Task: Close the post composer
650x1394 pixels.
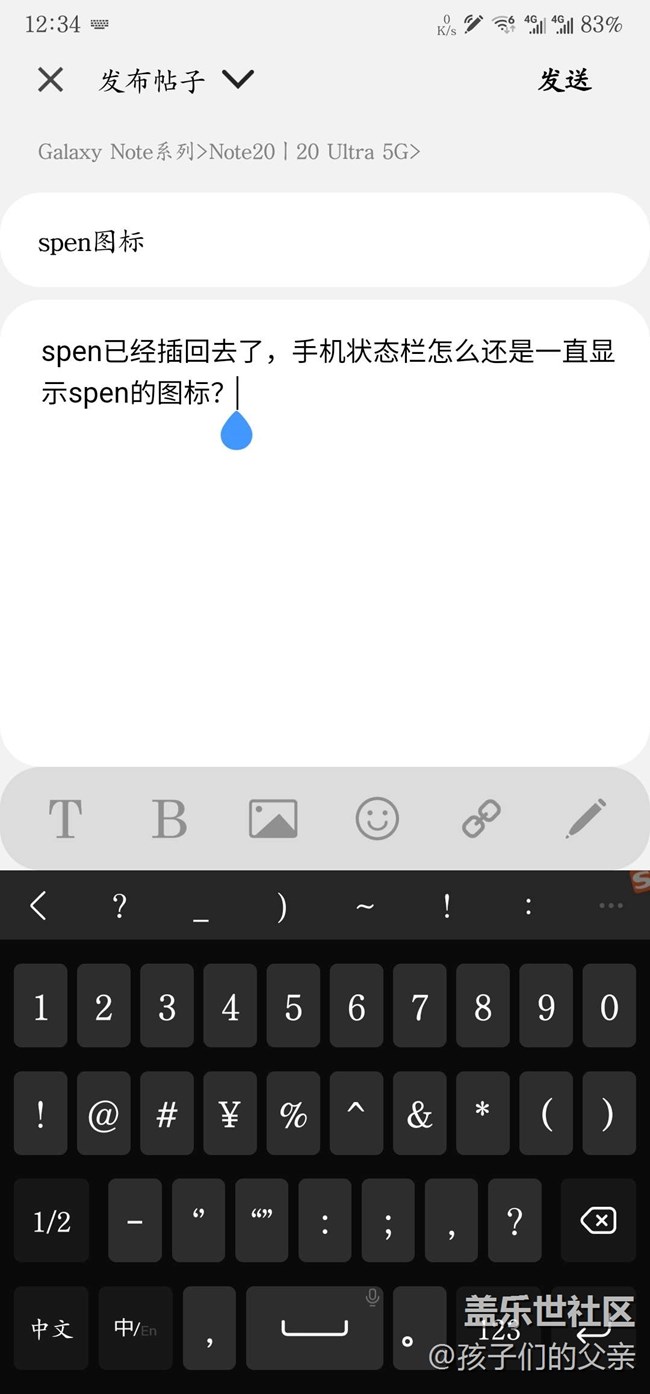Action: (50, 80)
